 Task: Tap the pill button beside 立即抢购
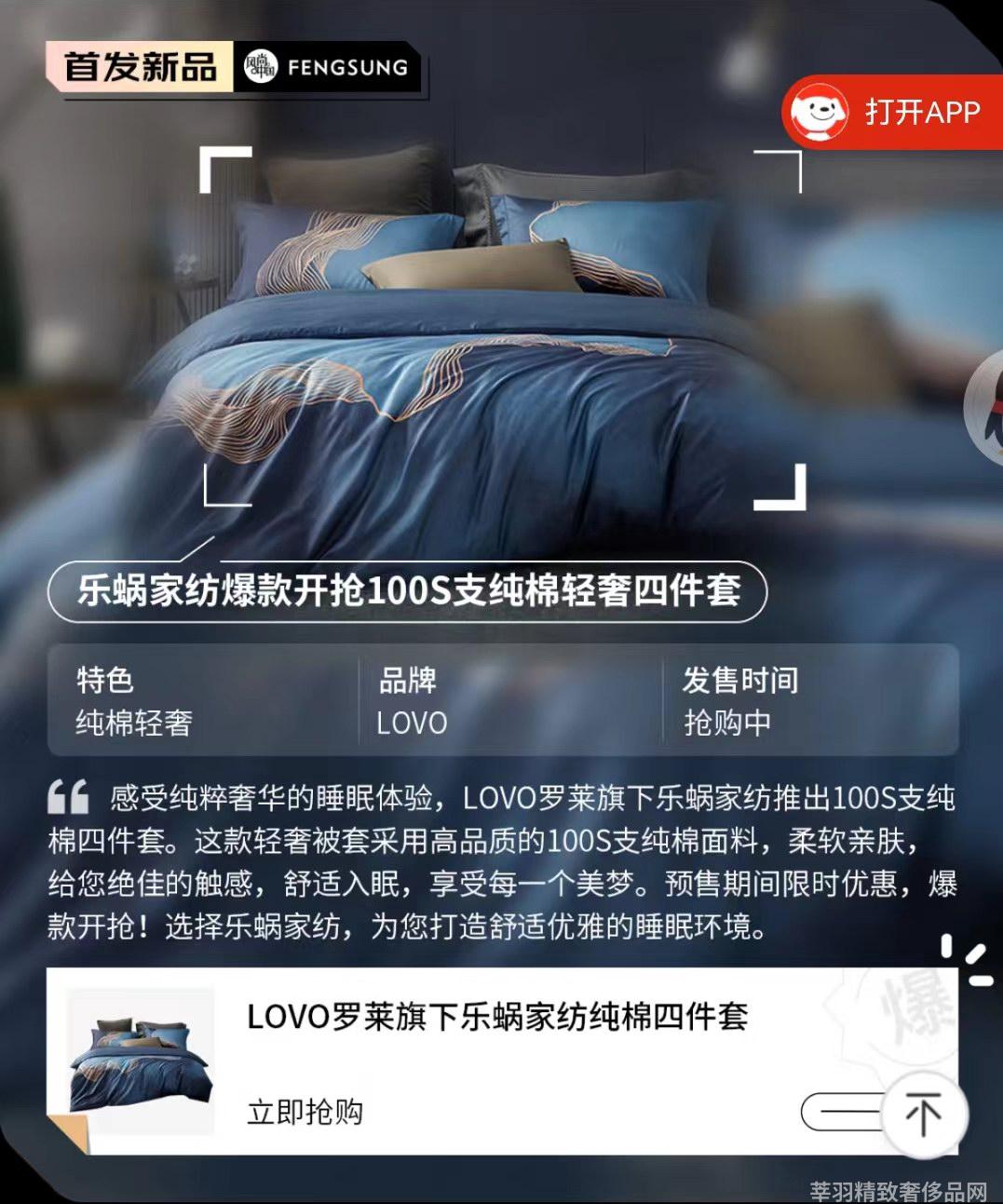[x=840, y=1112]
